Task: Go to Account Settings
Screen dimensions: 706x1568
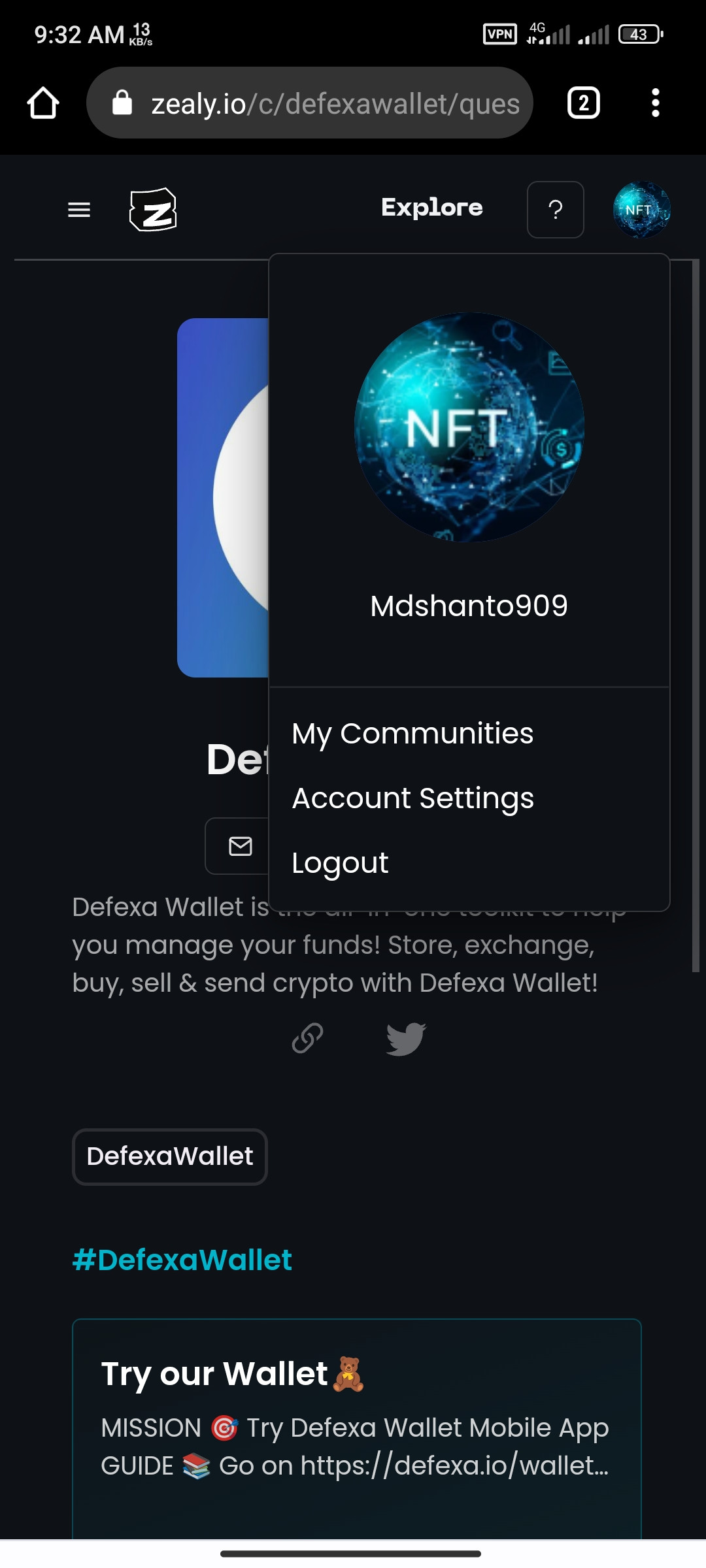Action: click(x=412, y=798)
